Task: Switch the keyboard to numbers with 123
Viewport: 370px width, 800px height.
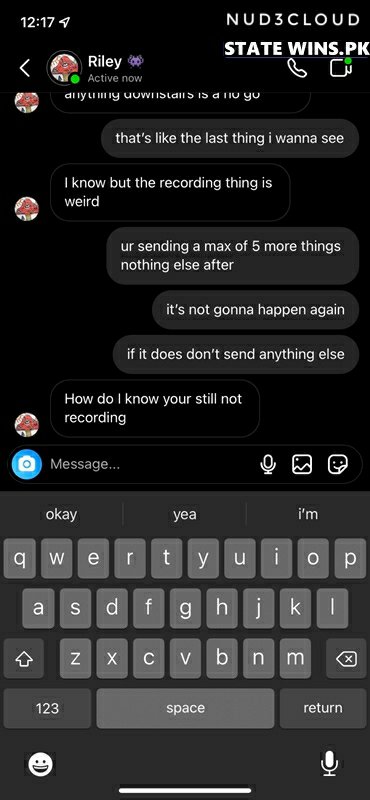Action: (47, 708)
